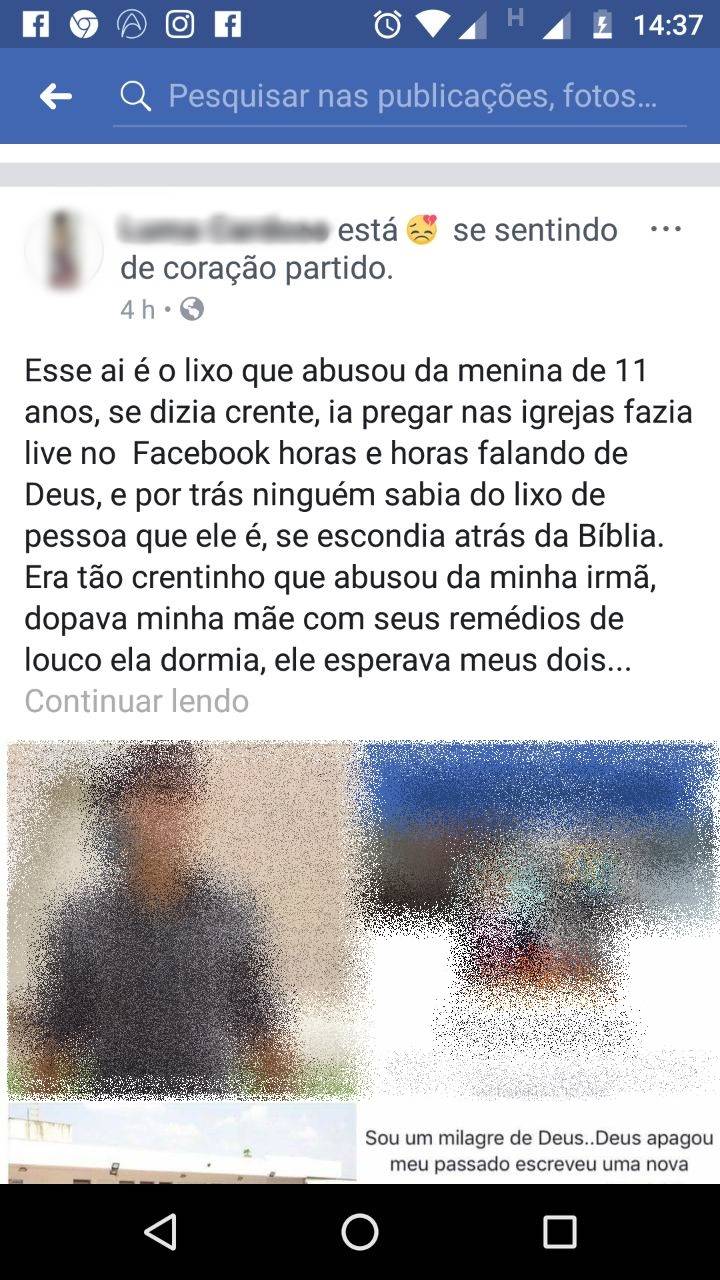Image resolution: width=720 pixels, height=1280 pixels.
Task: Show recent apps overview
Action: coord(559,1232)
